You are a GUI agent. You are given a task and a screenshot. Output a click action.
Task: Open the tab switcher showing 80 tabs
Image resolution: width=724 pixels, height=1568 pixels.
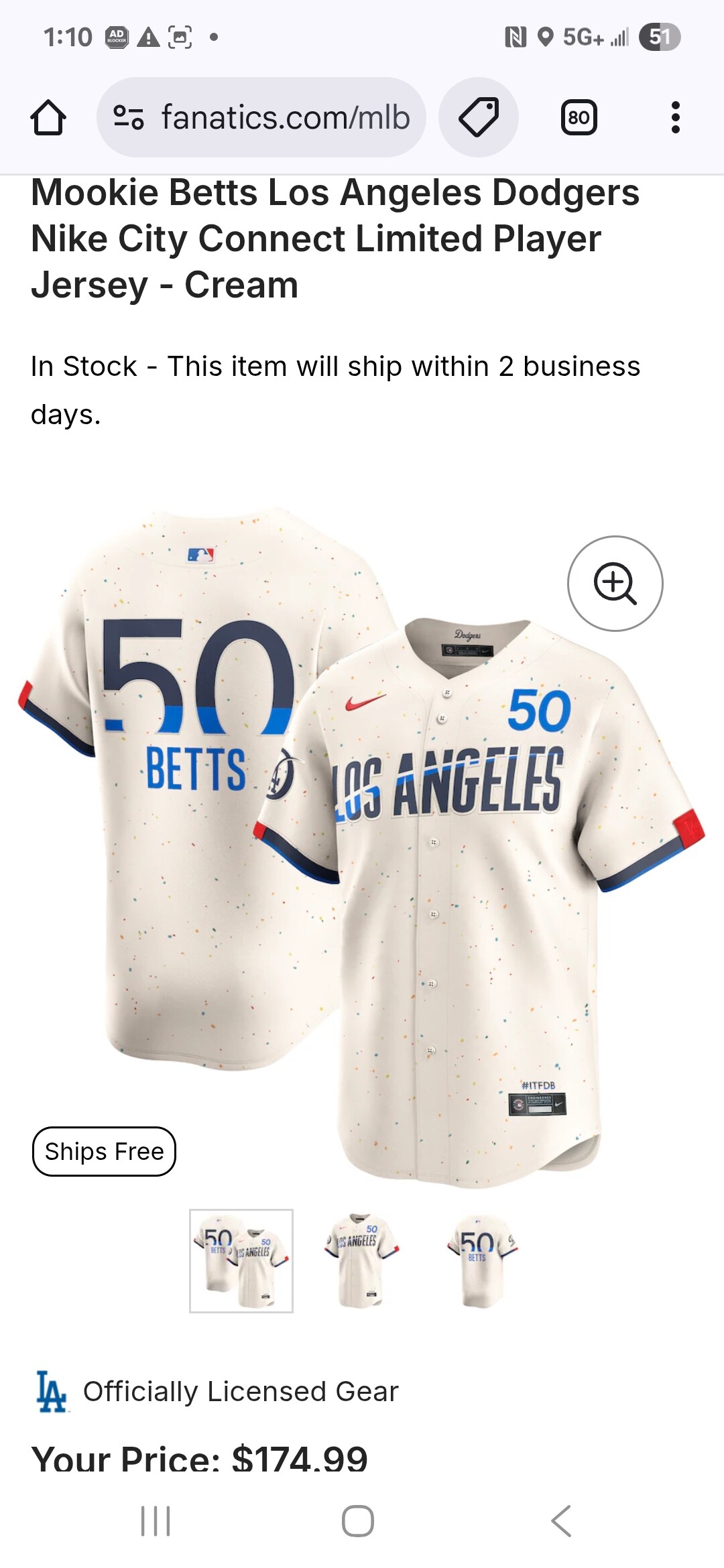(x=579, y=118)
